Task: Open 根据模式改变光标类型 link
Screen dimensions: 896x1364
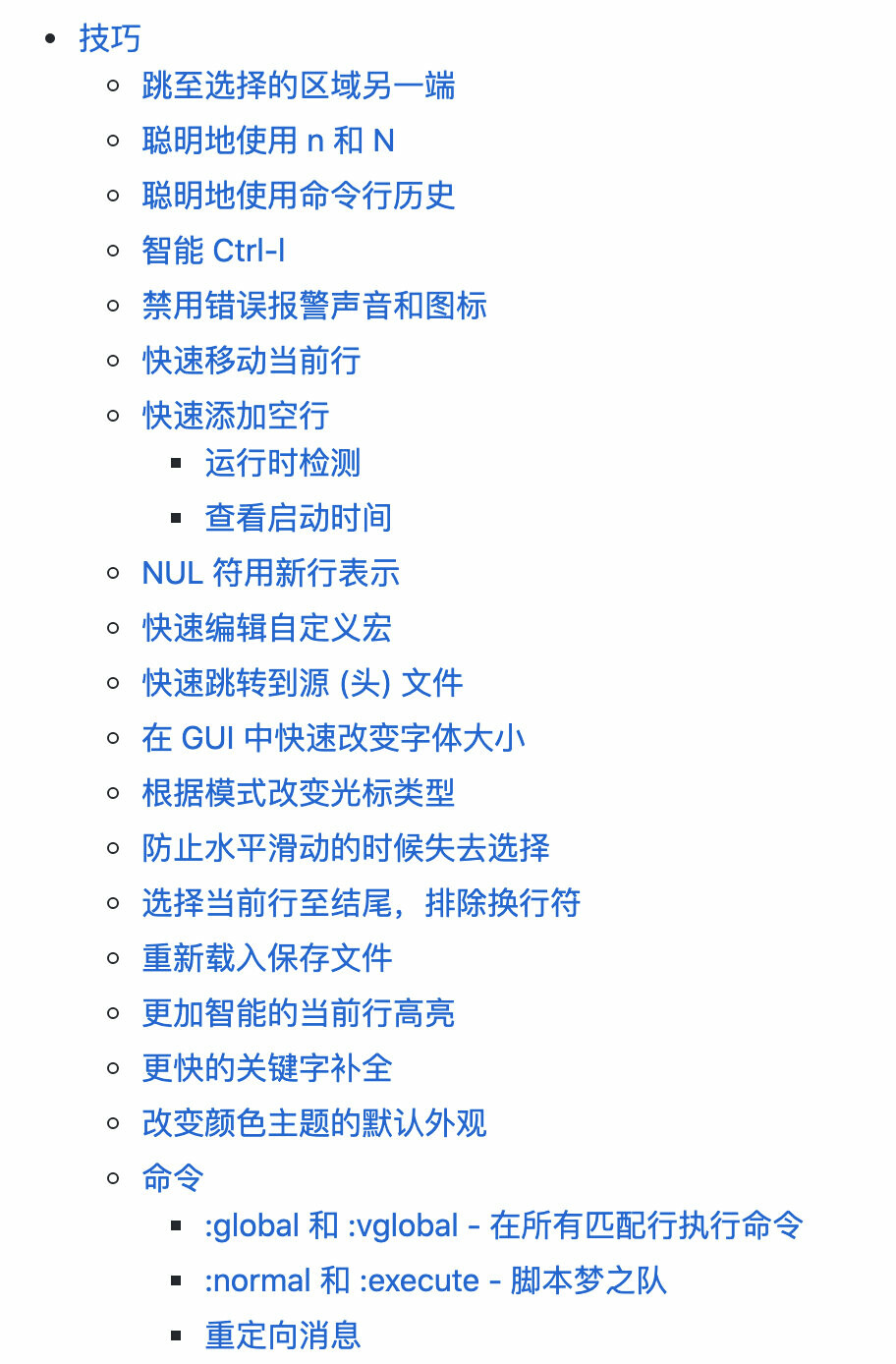Action: [x=298, y=793]
